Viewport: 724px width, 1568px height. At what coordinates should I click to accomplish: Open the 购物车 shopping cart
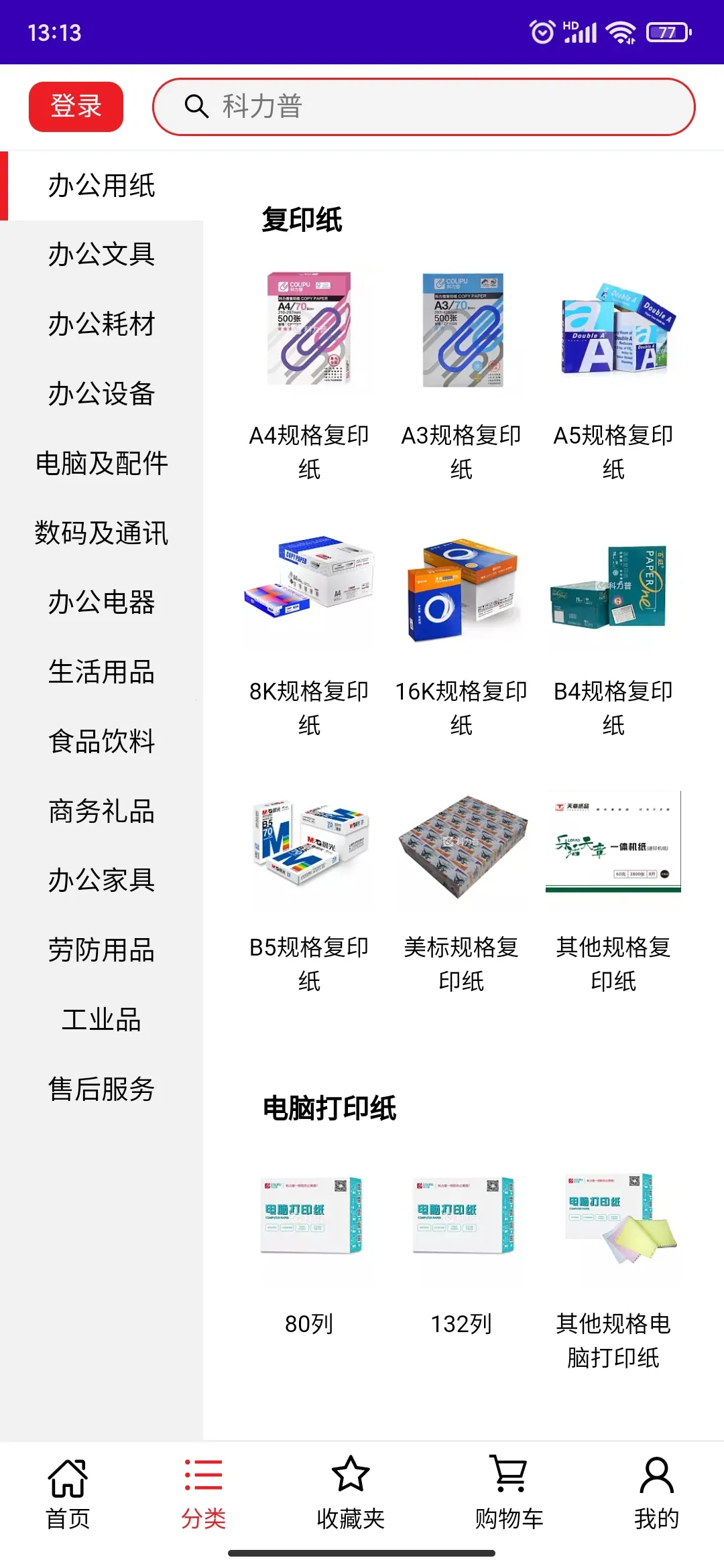click(x=509, y=1493)
